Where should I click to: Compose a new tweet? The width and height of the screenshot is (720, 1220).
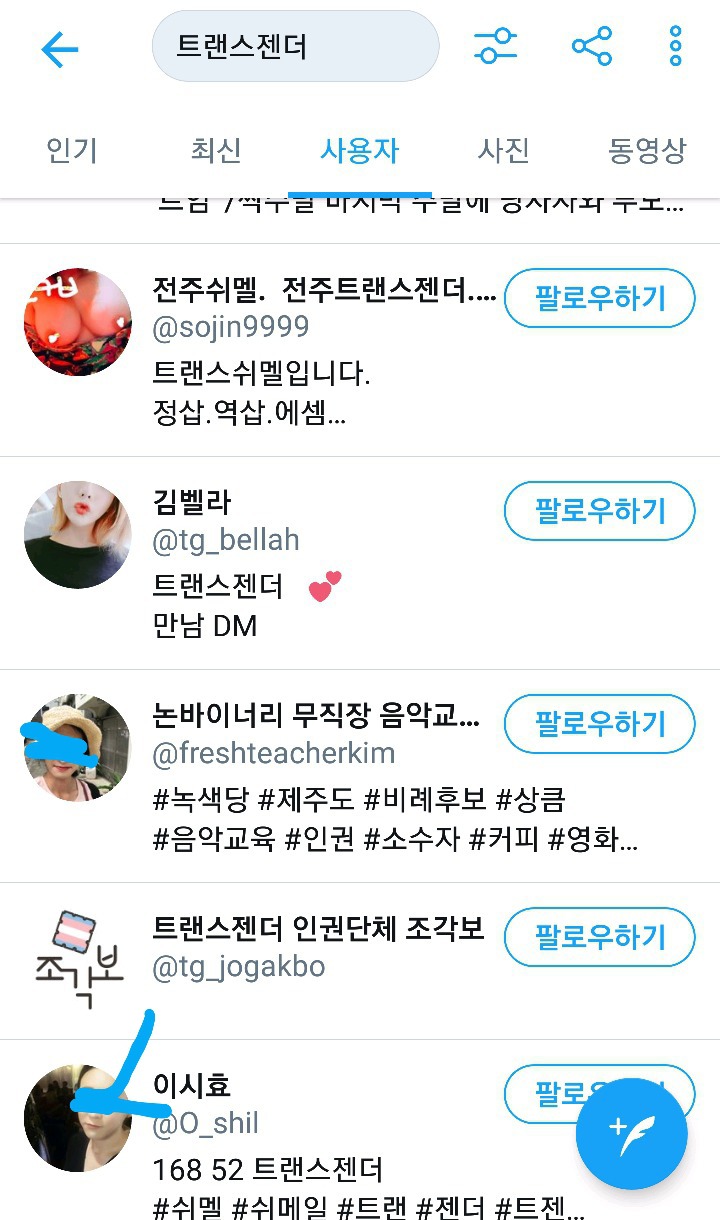pyautogui.click(x=631, y=1135)
